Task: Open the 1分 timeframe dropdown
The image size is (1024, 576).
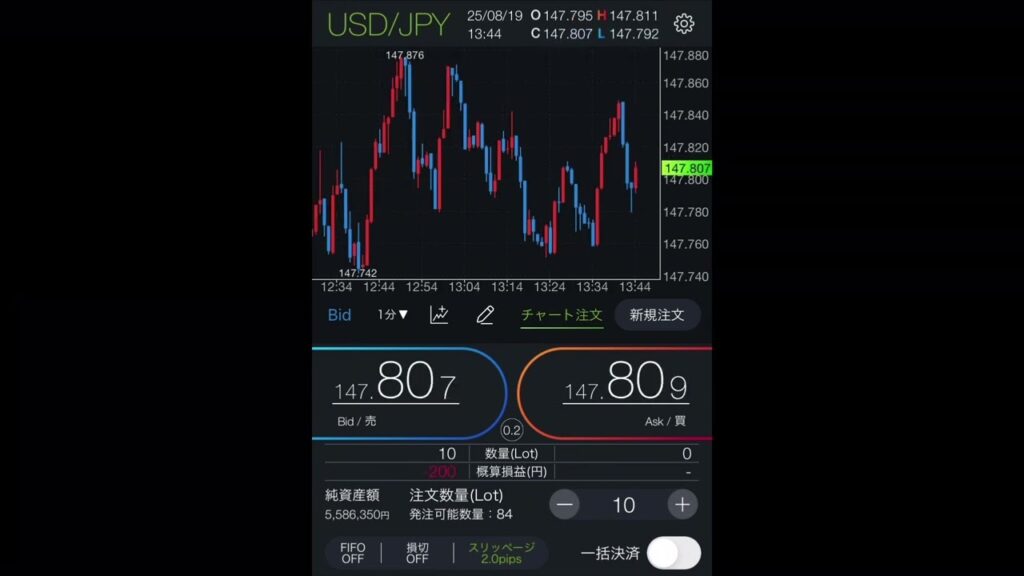Action: point(393,315)
